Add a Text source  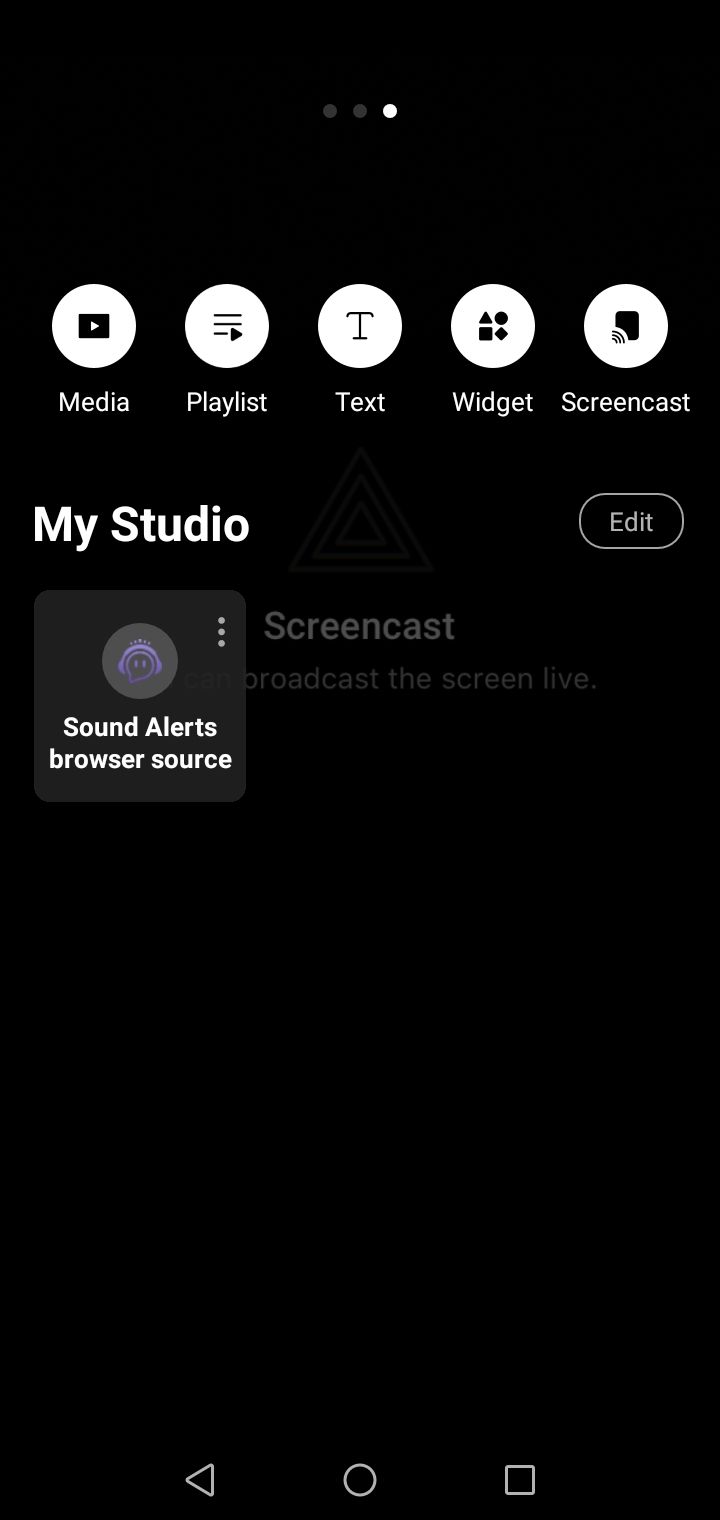click(x=360, y=326)
